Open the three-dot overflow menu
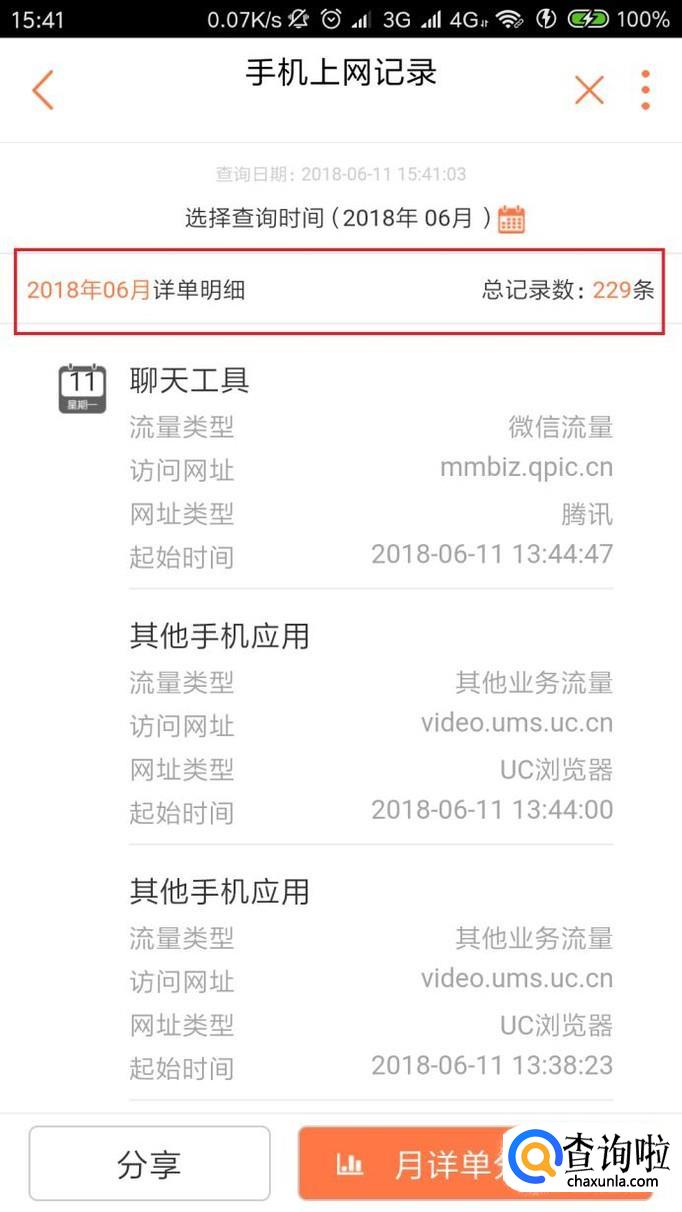 click(646, 90)
